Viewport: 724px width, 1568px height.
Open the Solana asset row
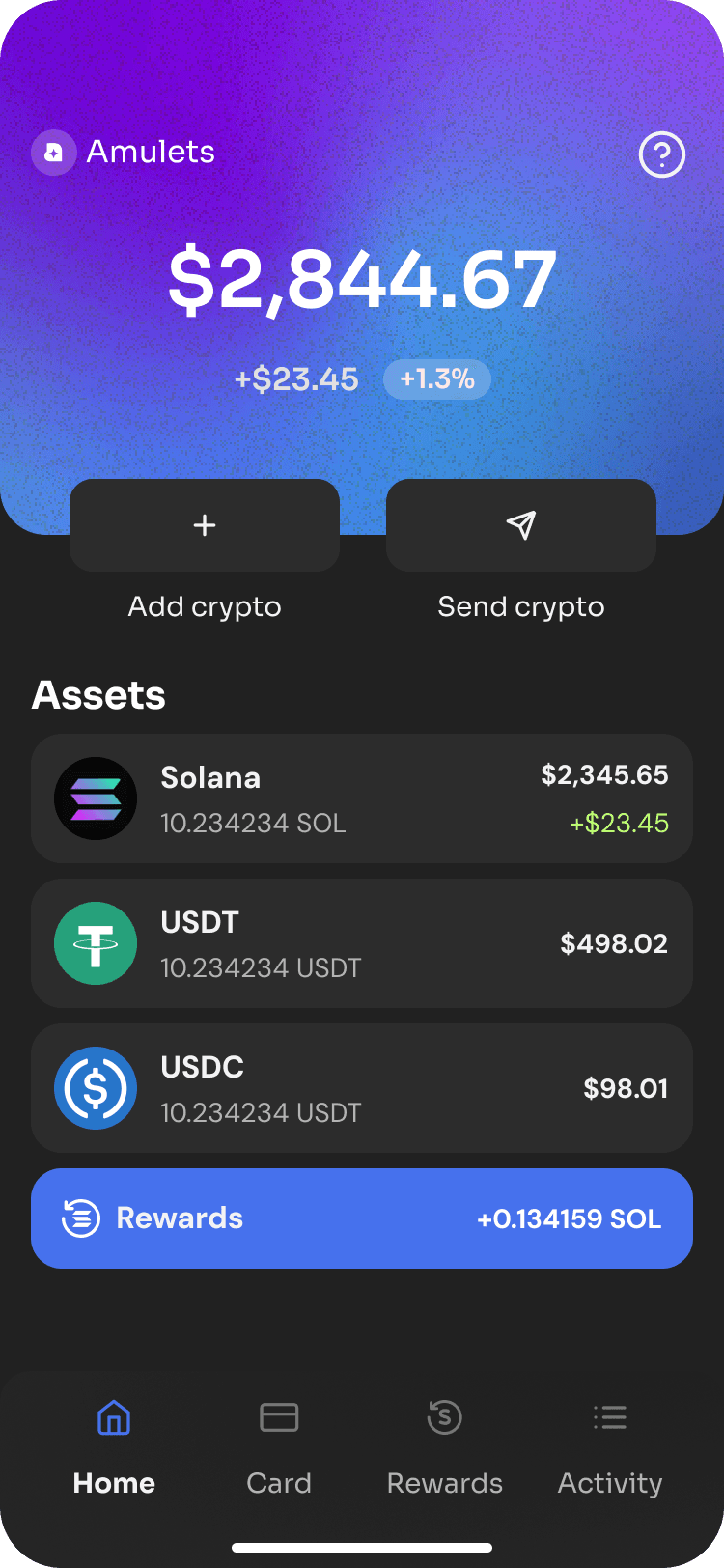coord(362,798)
